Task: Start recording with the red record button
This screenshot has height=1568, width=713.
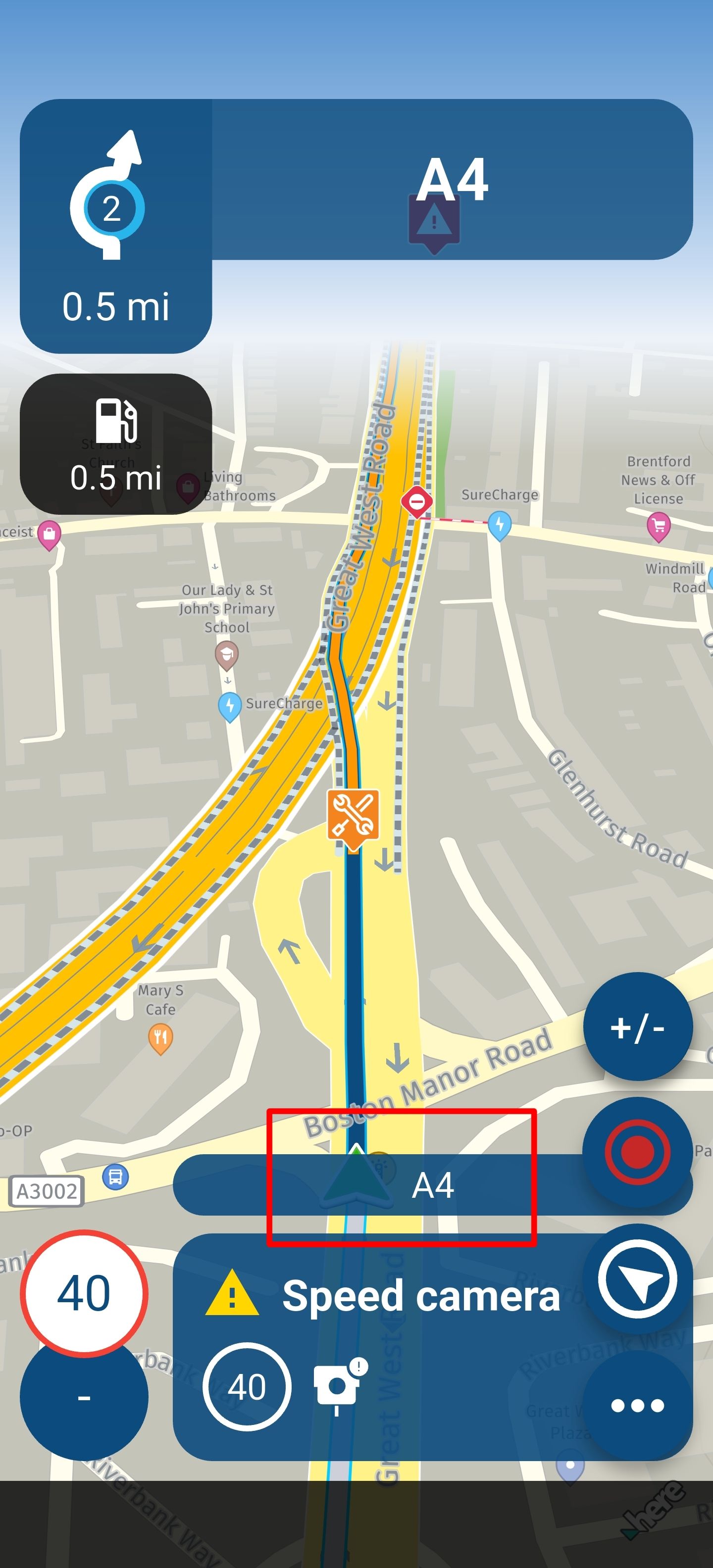Action: point(637,1152)
